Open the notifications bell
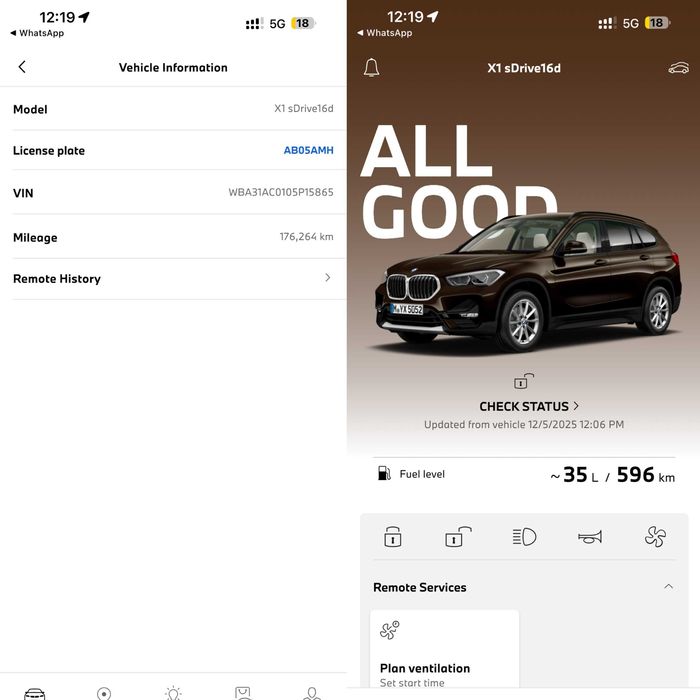700x700 pixels. pyautogui.click(x=371, y=68)
